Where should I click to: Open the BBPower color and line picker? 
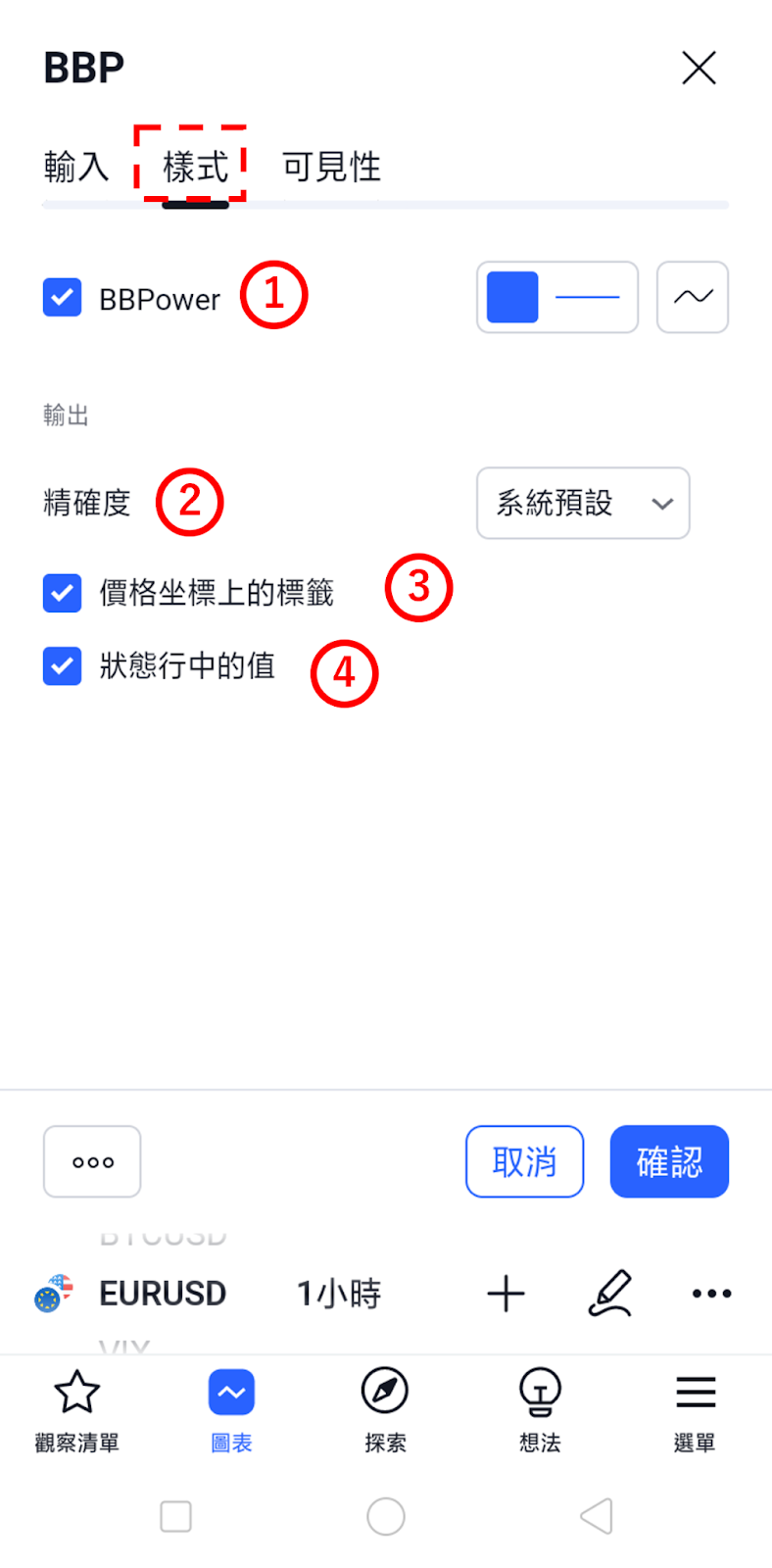[x=557, y=297]
